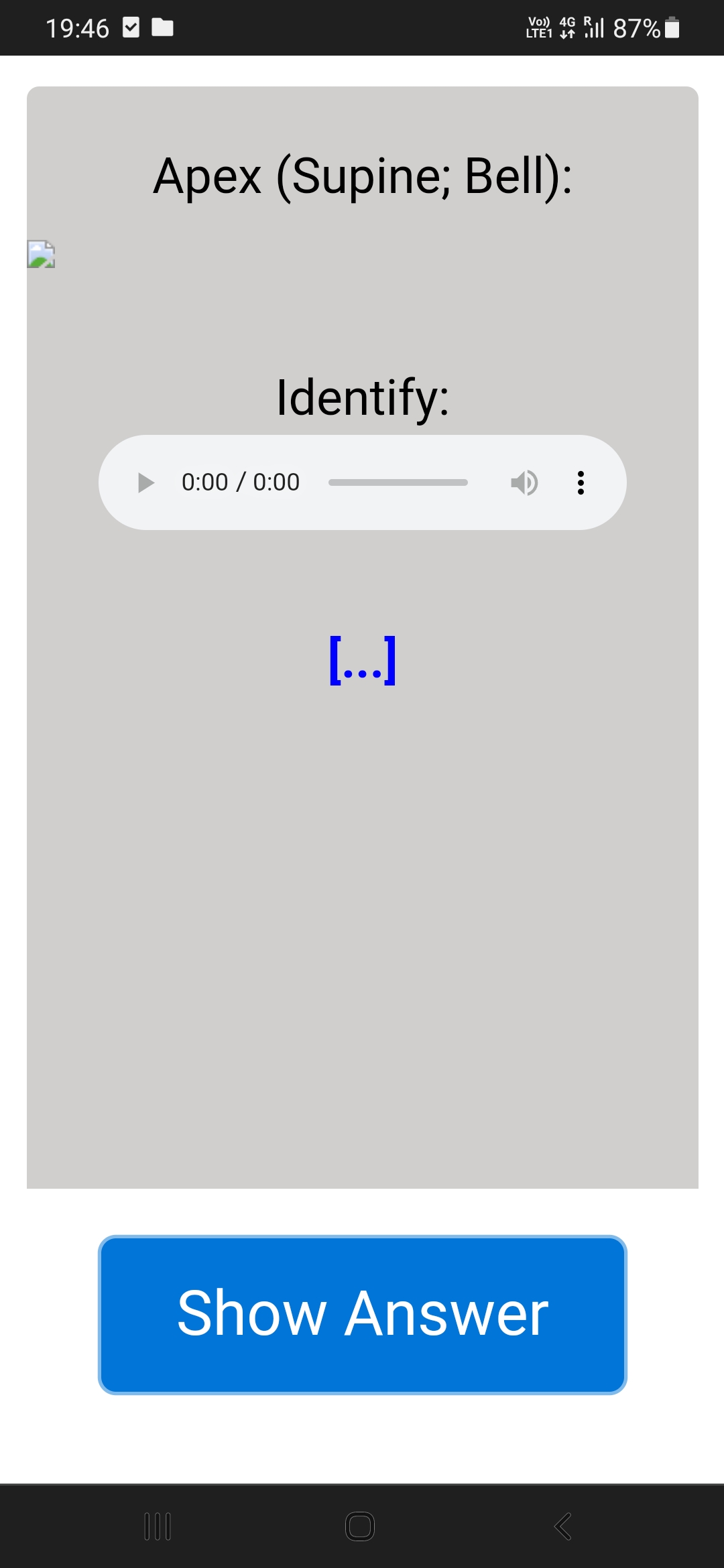This screenshot has width=724, height=1568.
Task: Tap the audio progress bar
Action: pos(398,482)
